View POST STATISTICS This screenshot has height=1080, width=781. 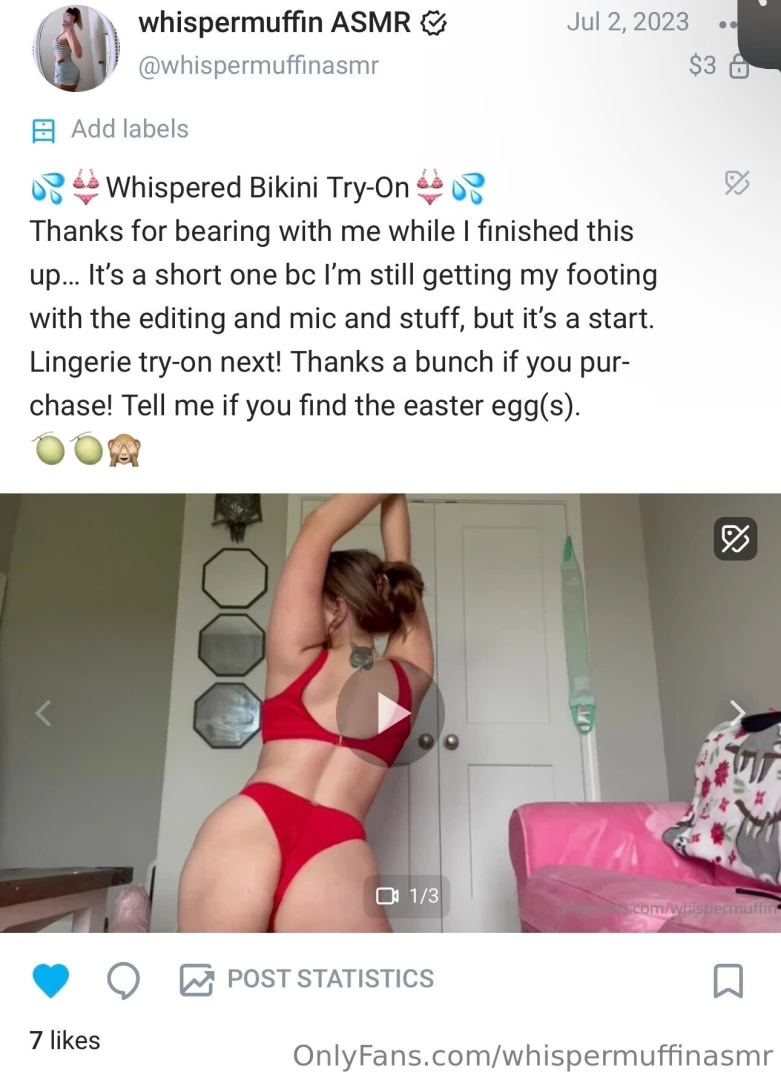(x=308, y=979)
